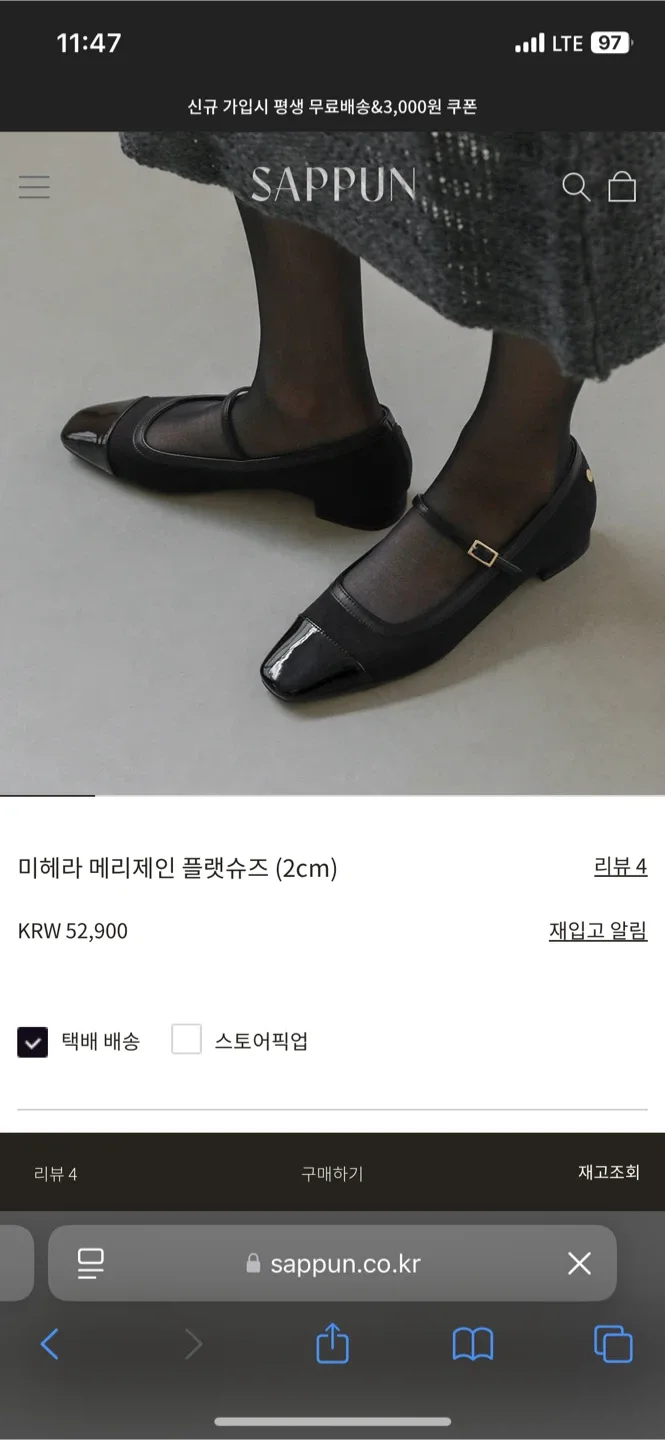Open the shopping bag

[622, 187]
